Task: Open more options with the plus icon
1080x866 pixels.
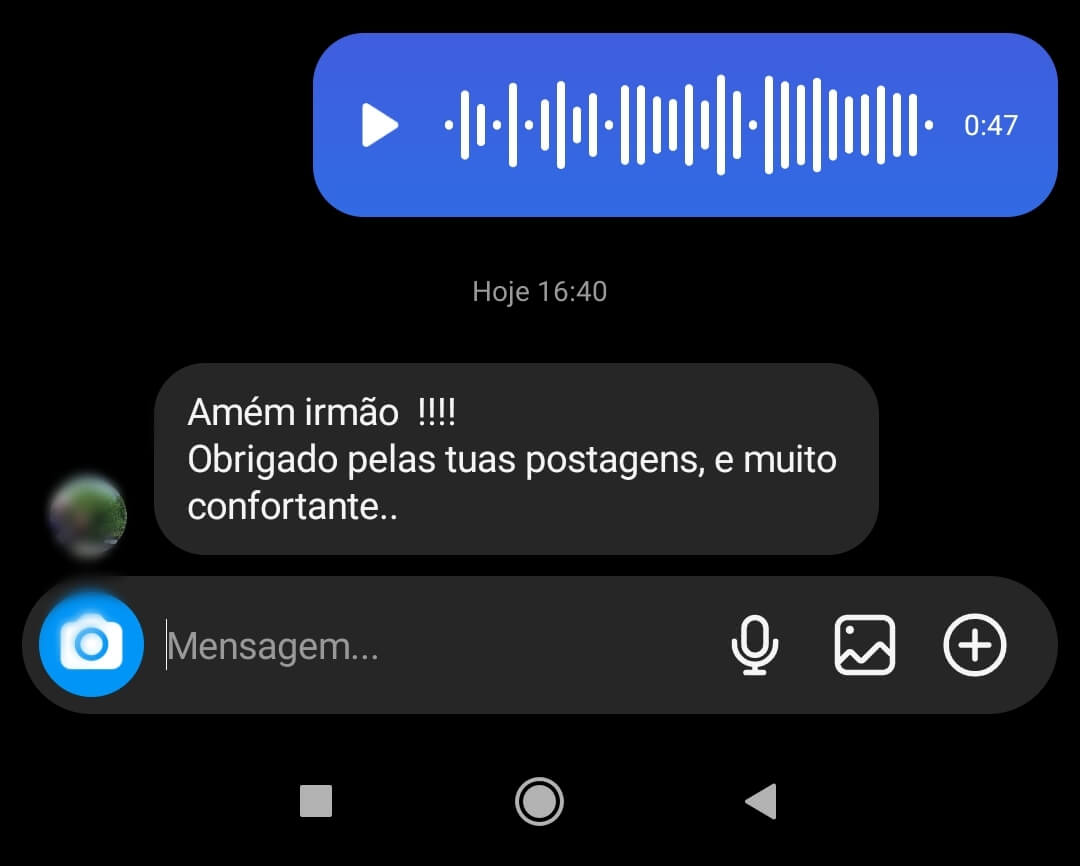Action: (x=974, y=645)
